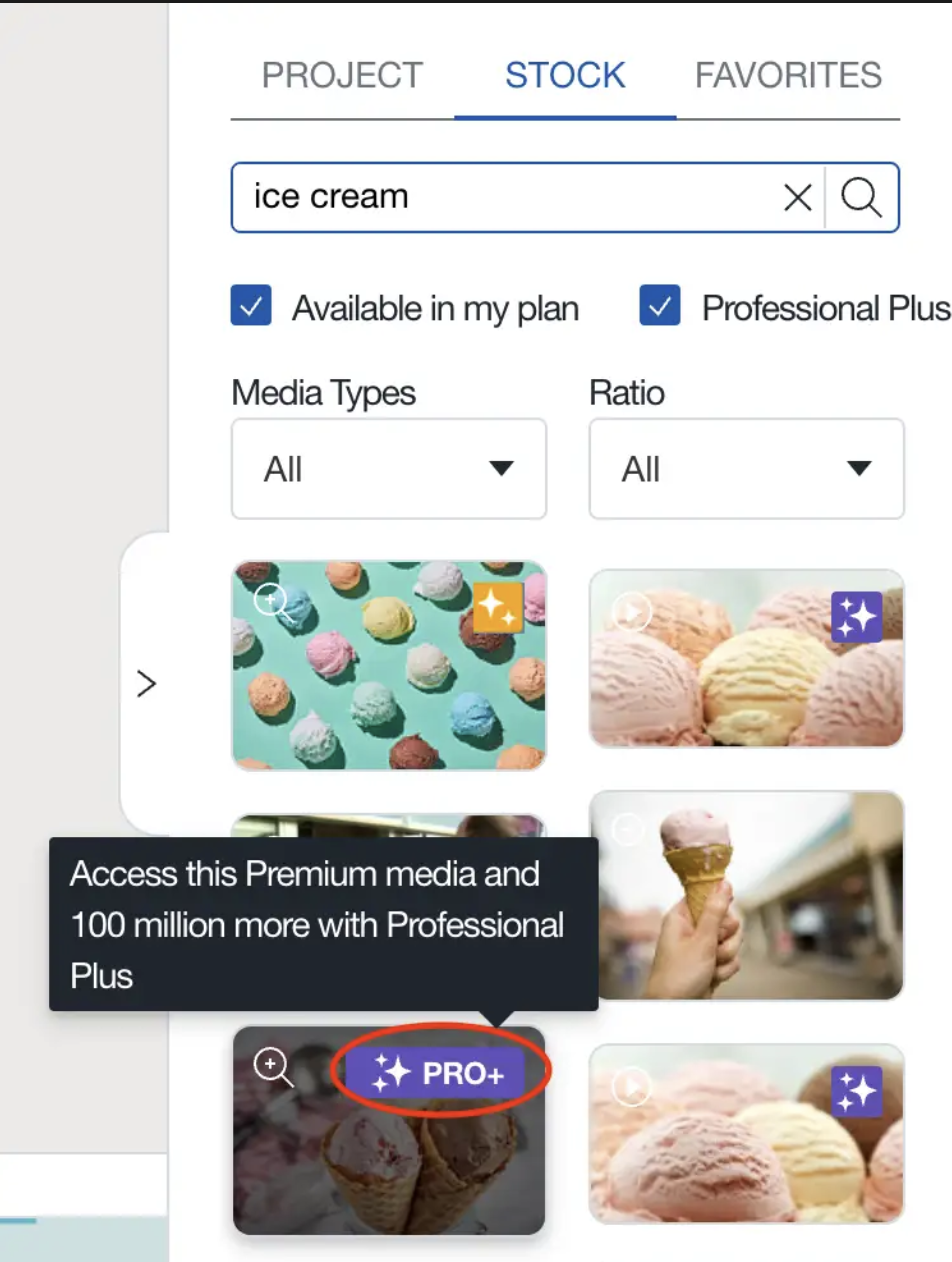Tap the PRO+ badge on the cones image
This screenshot has height=1262, width=952.
(436, 1073)
